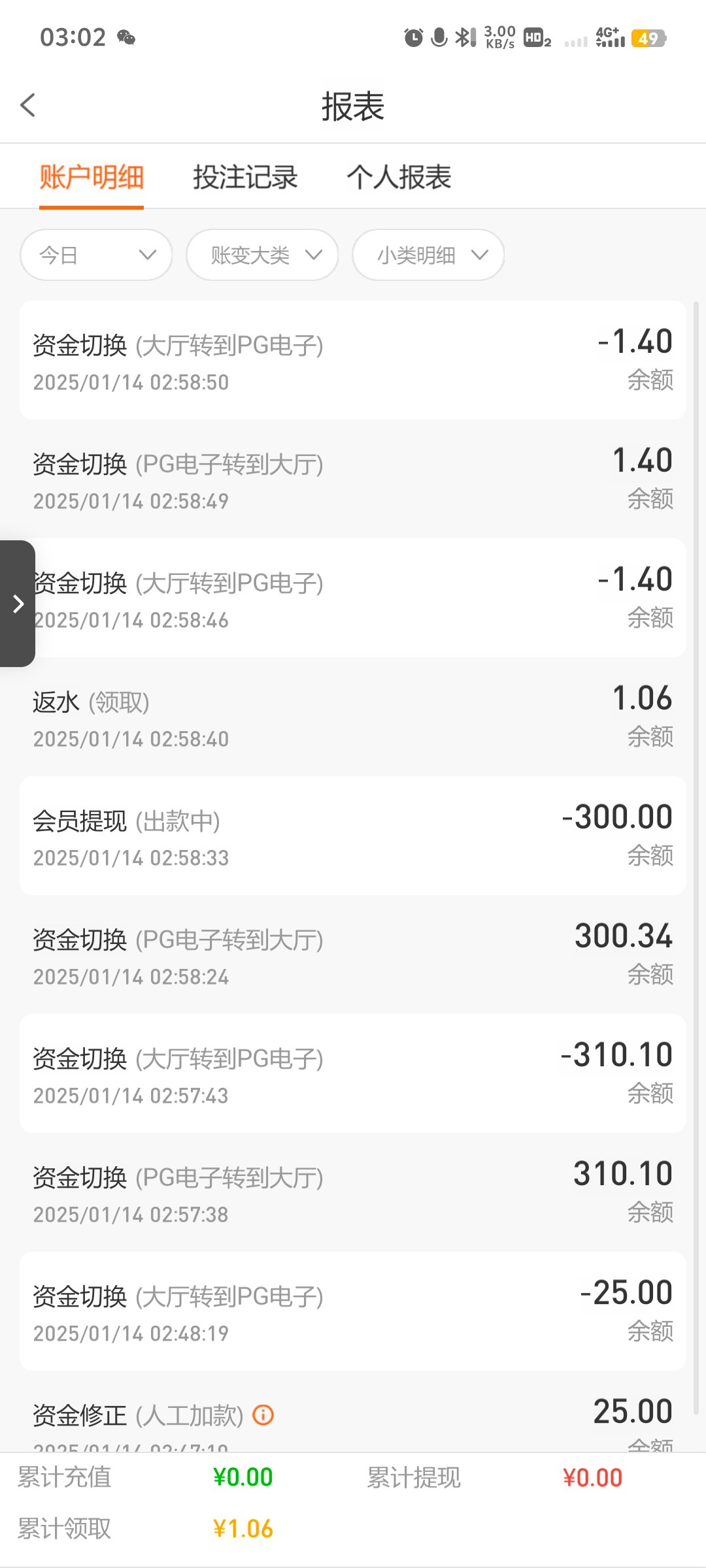The width and height of the screenshot is (706, 1568).
Task: Expand the 小类明细 filter dropdown
Action: (428, 255)
